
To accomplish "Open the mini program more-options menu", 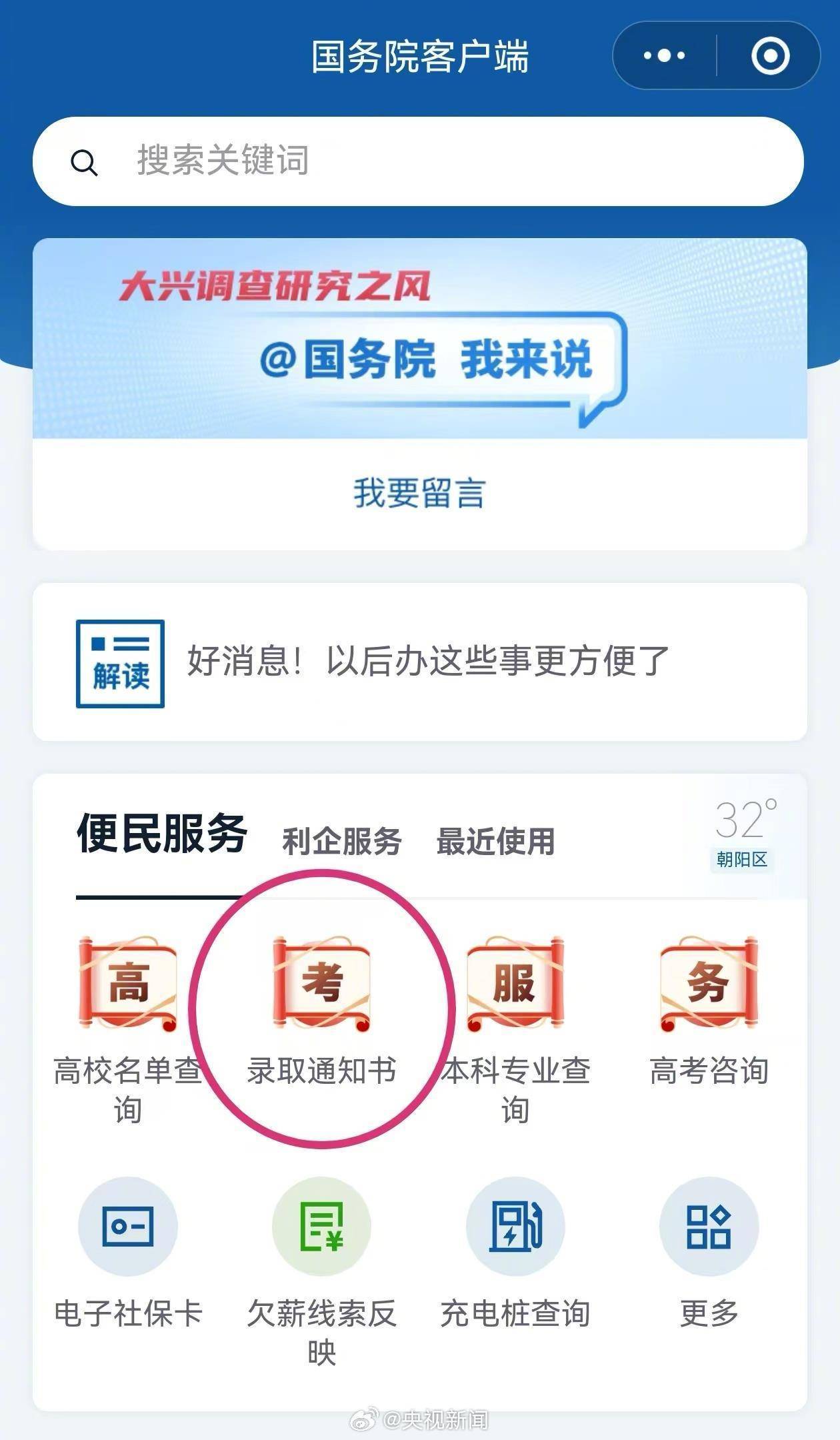I will 664,55.
